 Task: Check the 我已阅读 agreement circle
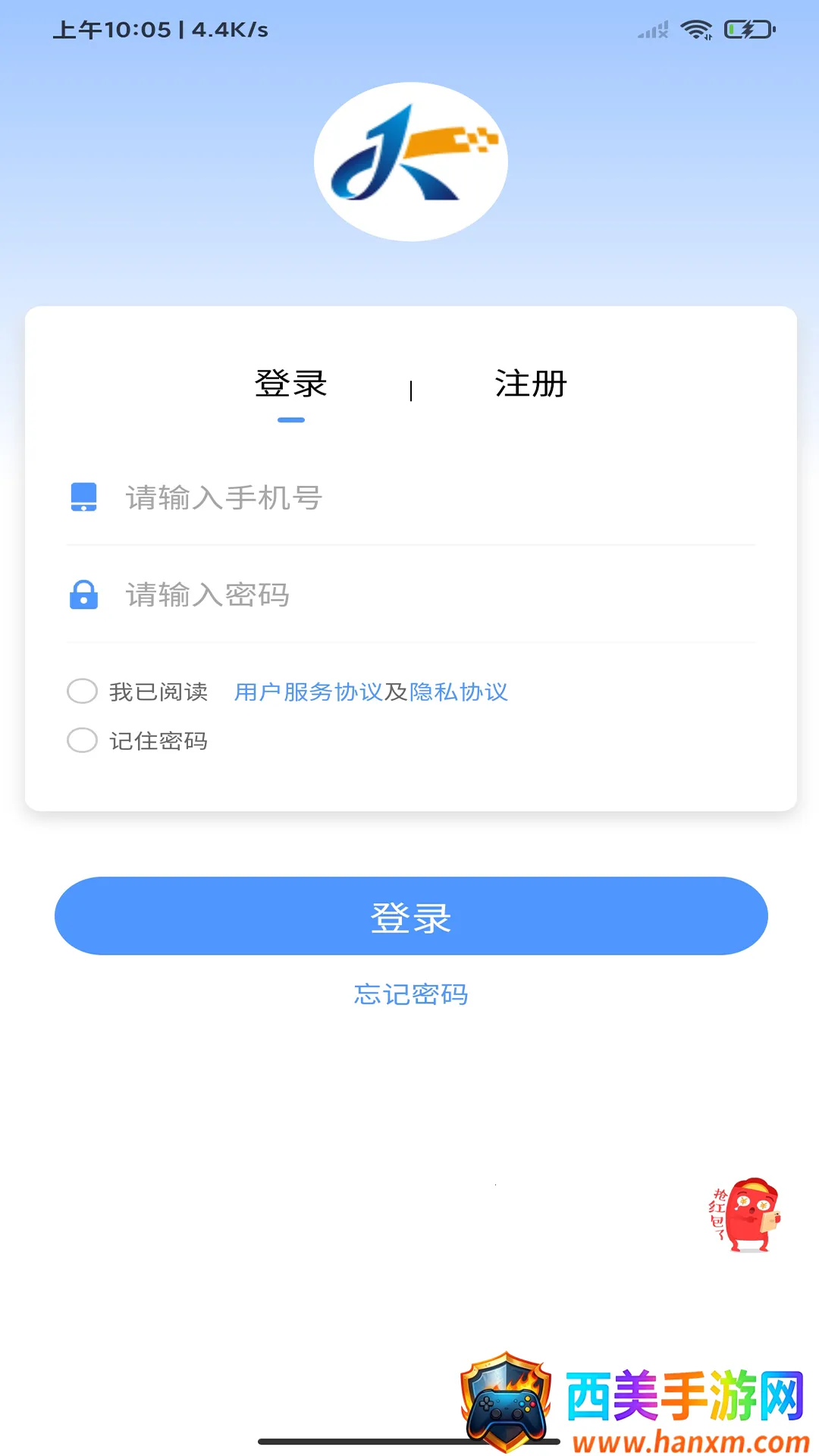click(x=83, y=692)
